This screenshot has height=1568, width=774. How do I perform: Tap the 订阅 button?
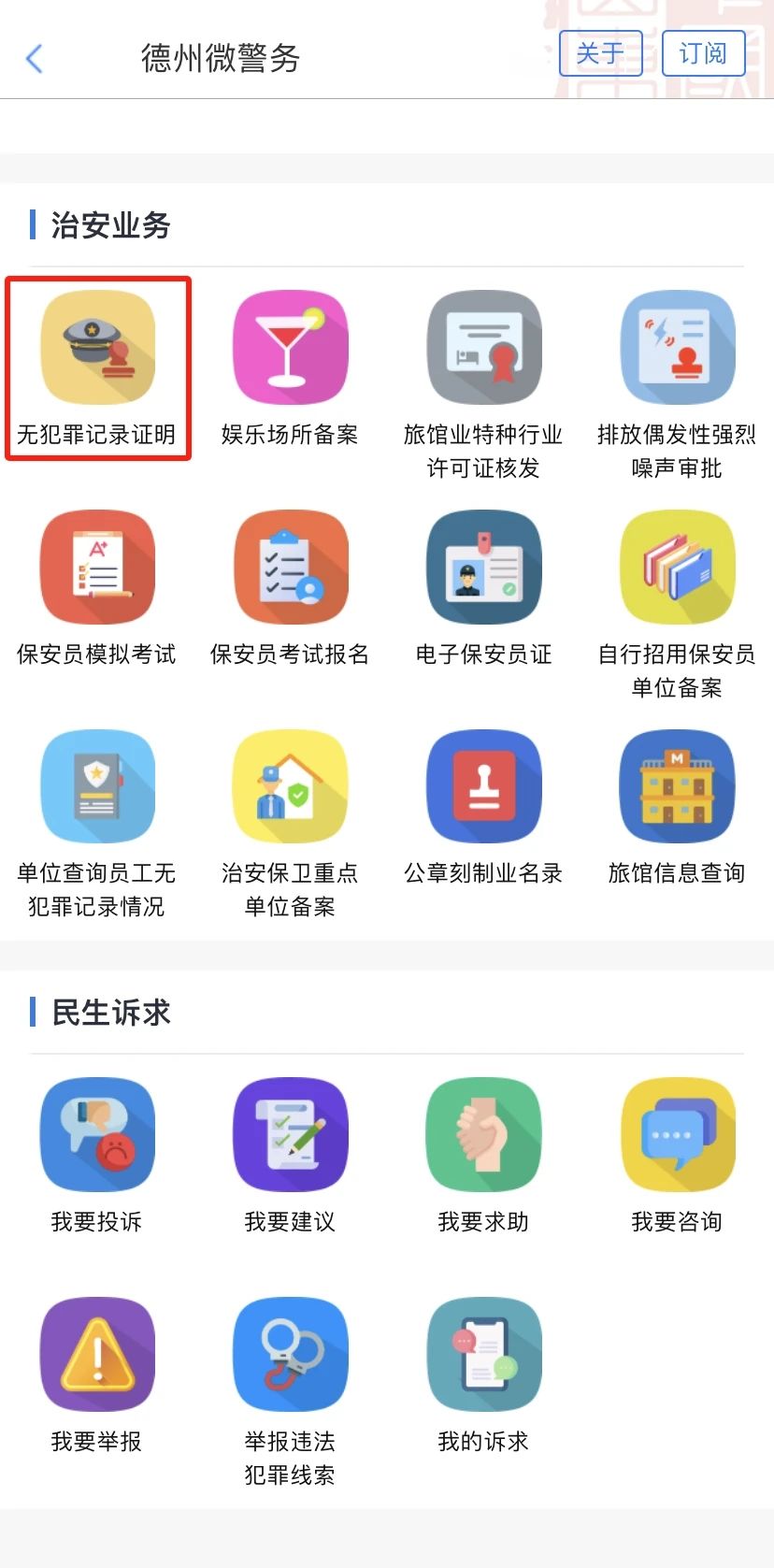703,53
